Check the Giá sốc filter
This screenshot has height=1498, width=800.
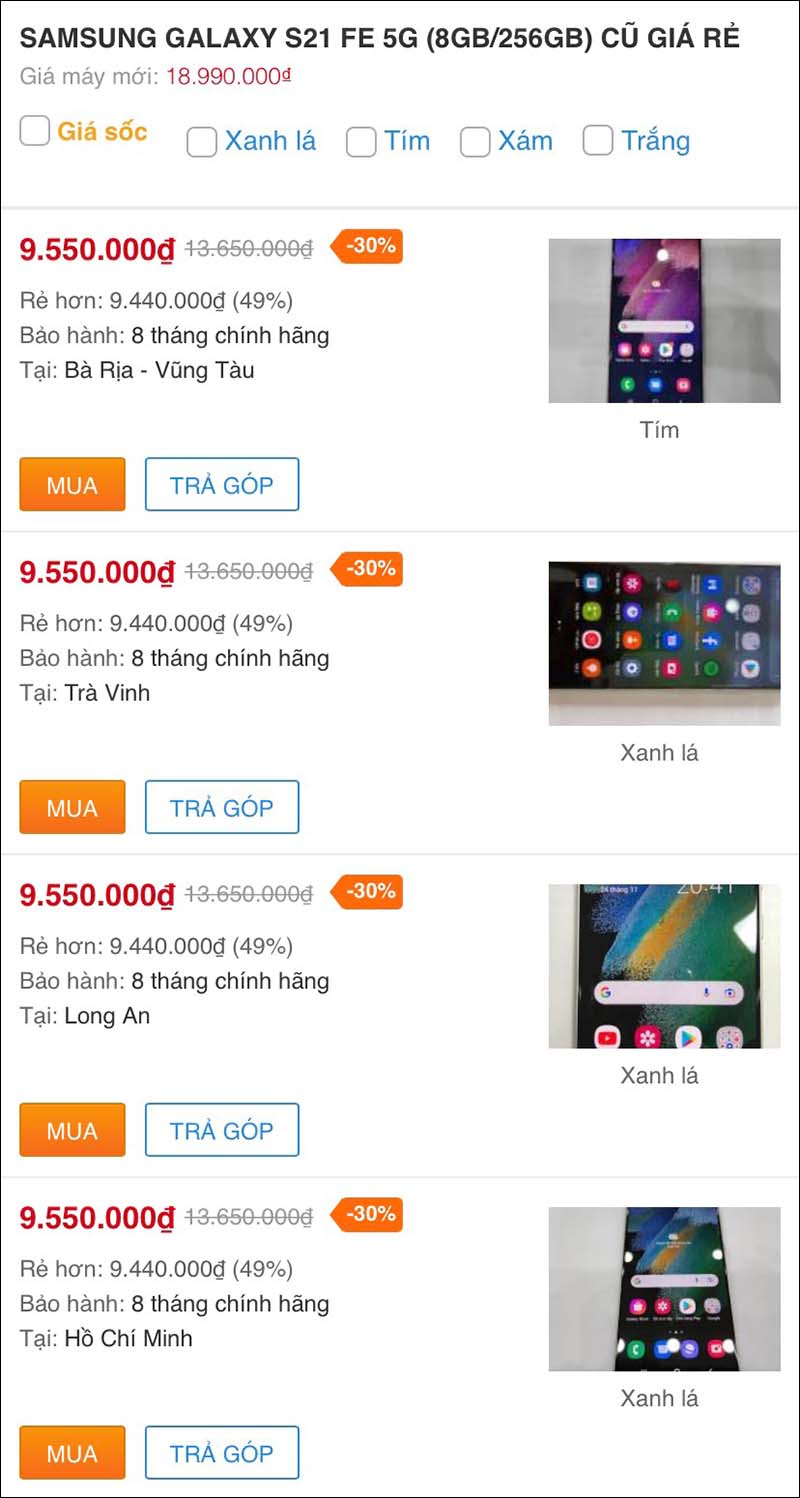click(x=35, y=131)
